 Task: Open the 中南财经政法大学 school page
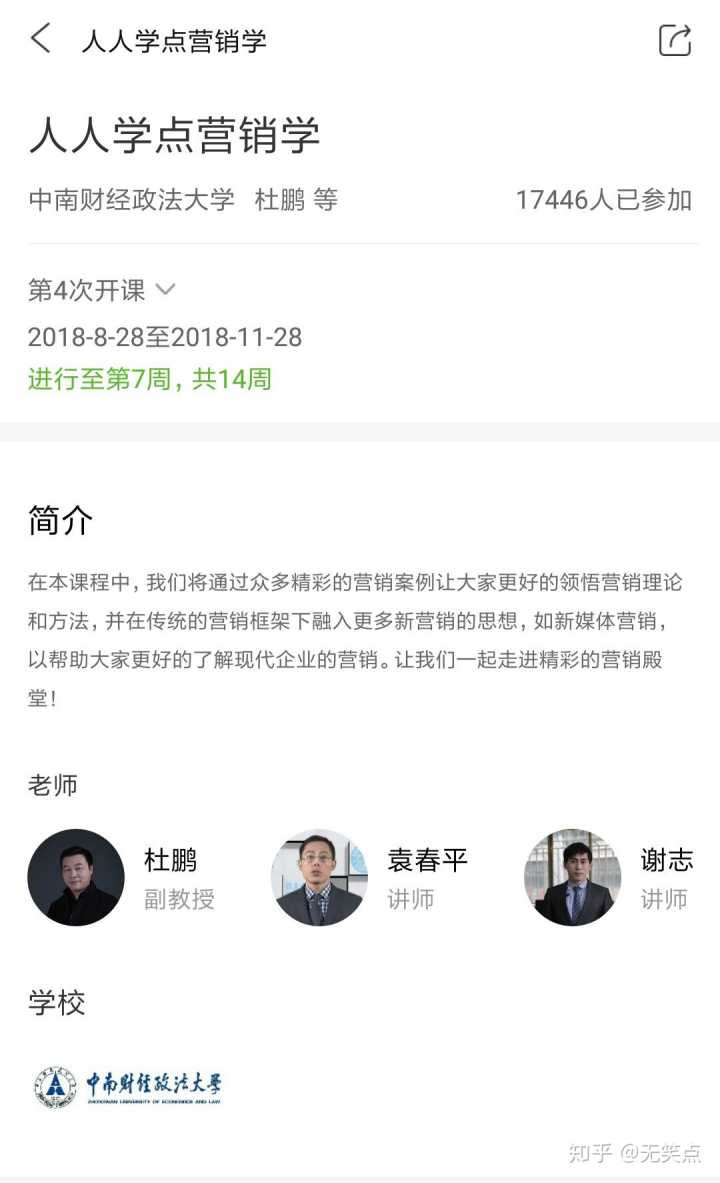coord(127,1085)
